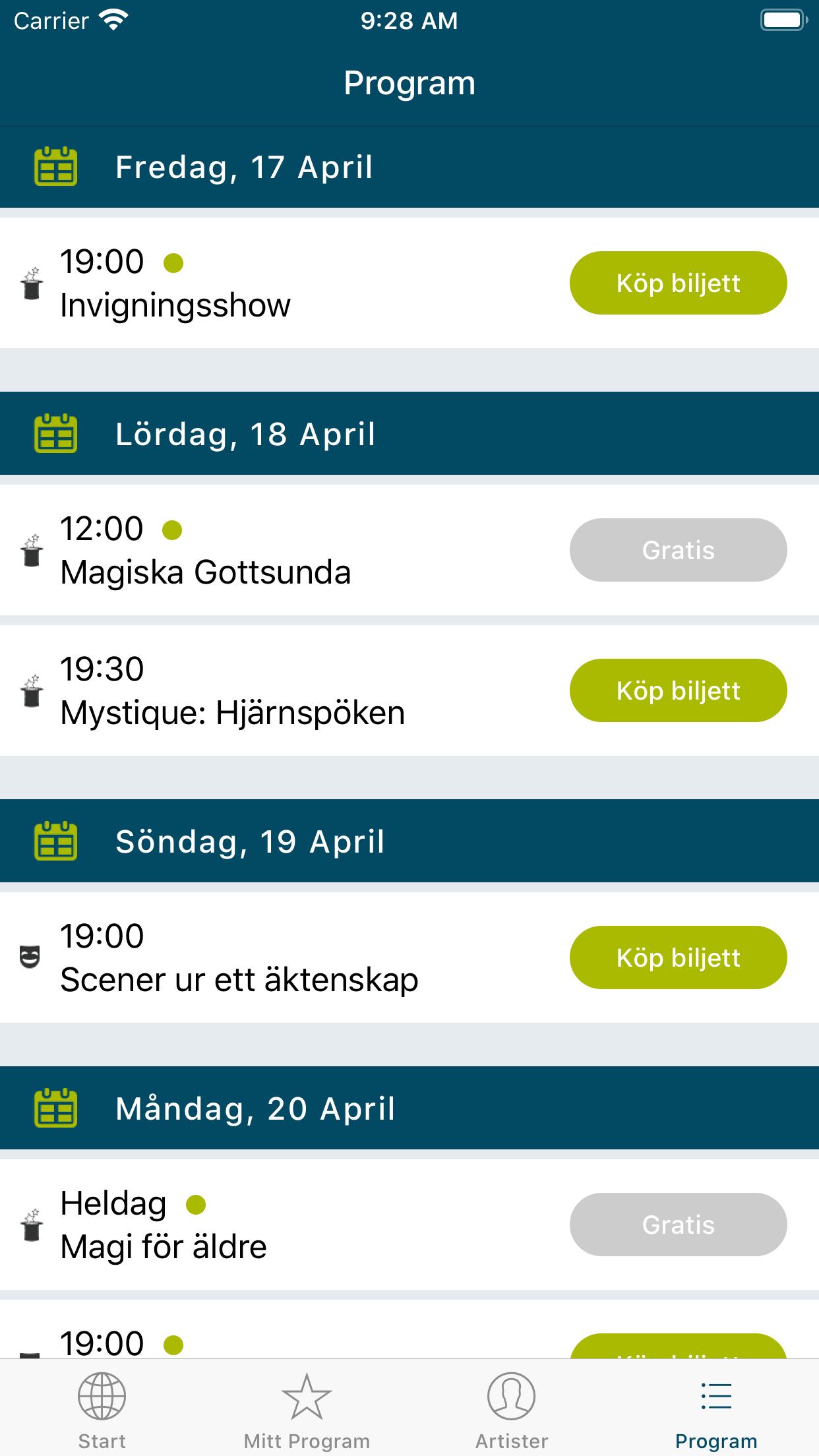The height and width of the screenshot is (1456, 819).
Task: Click the calendar icon beside Söndag, 19 April
Action: [56, 841]
